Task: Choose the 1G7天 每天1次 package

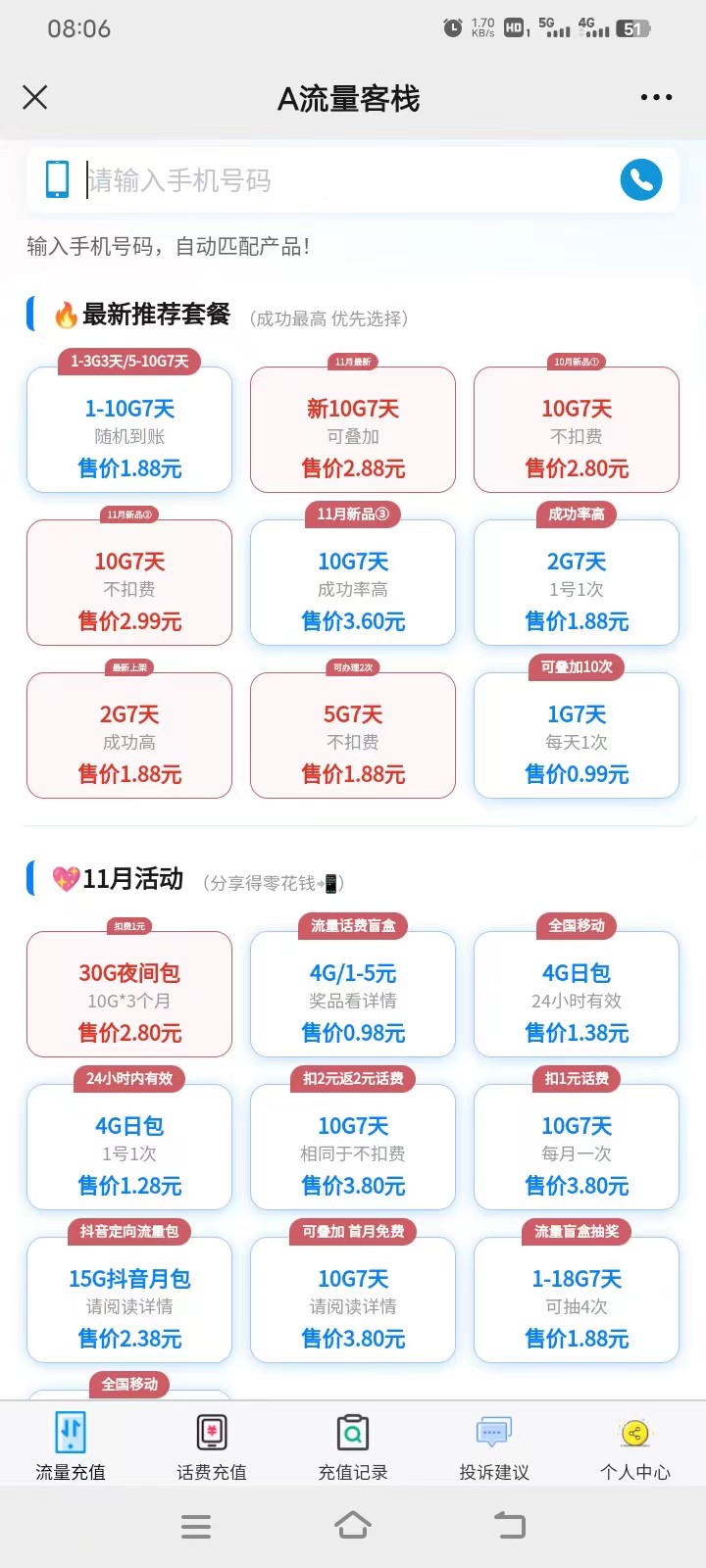Action: click(x=577, y=735)
